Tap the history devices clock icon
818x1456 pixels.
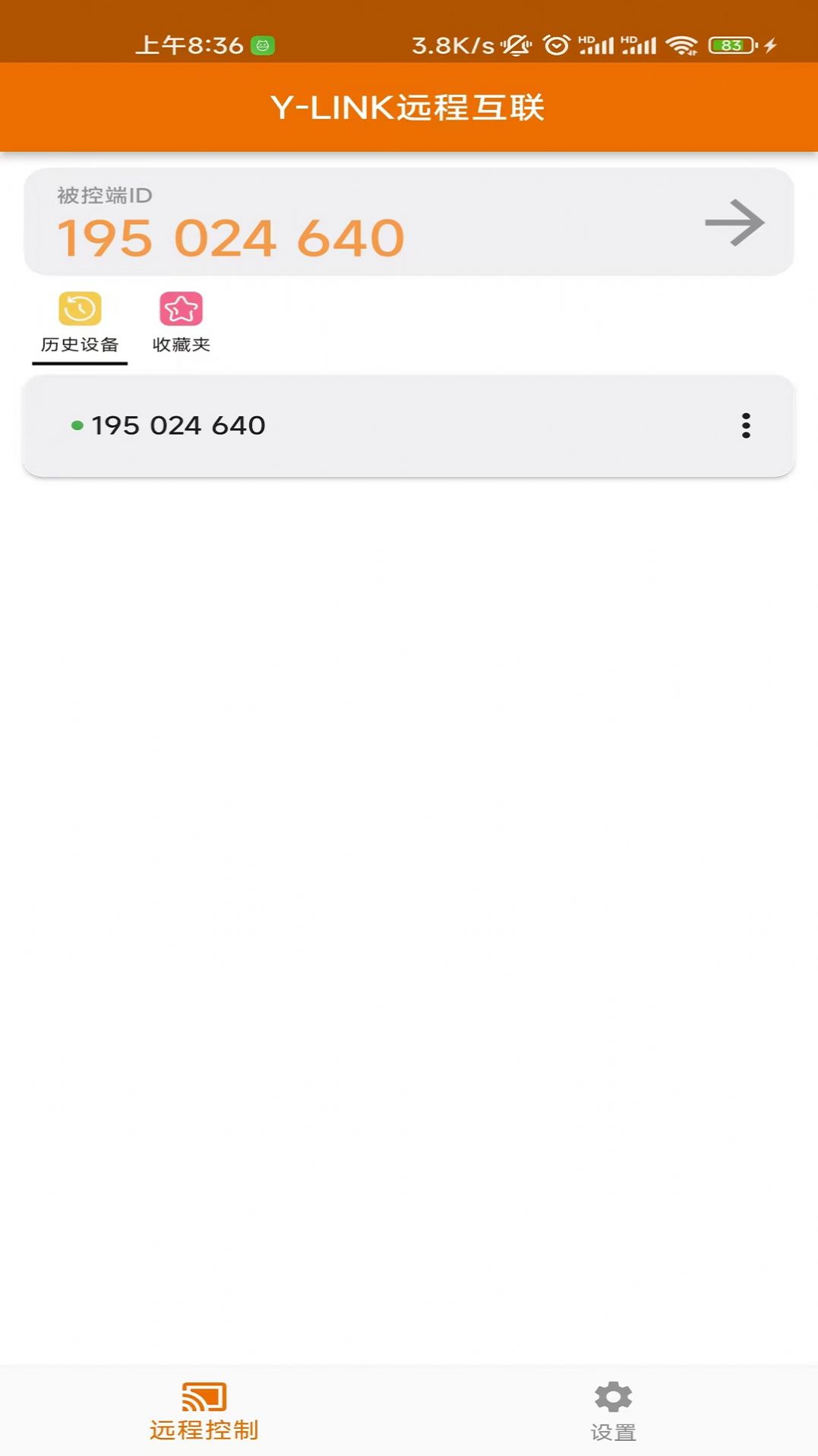(x=78, y=309)
